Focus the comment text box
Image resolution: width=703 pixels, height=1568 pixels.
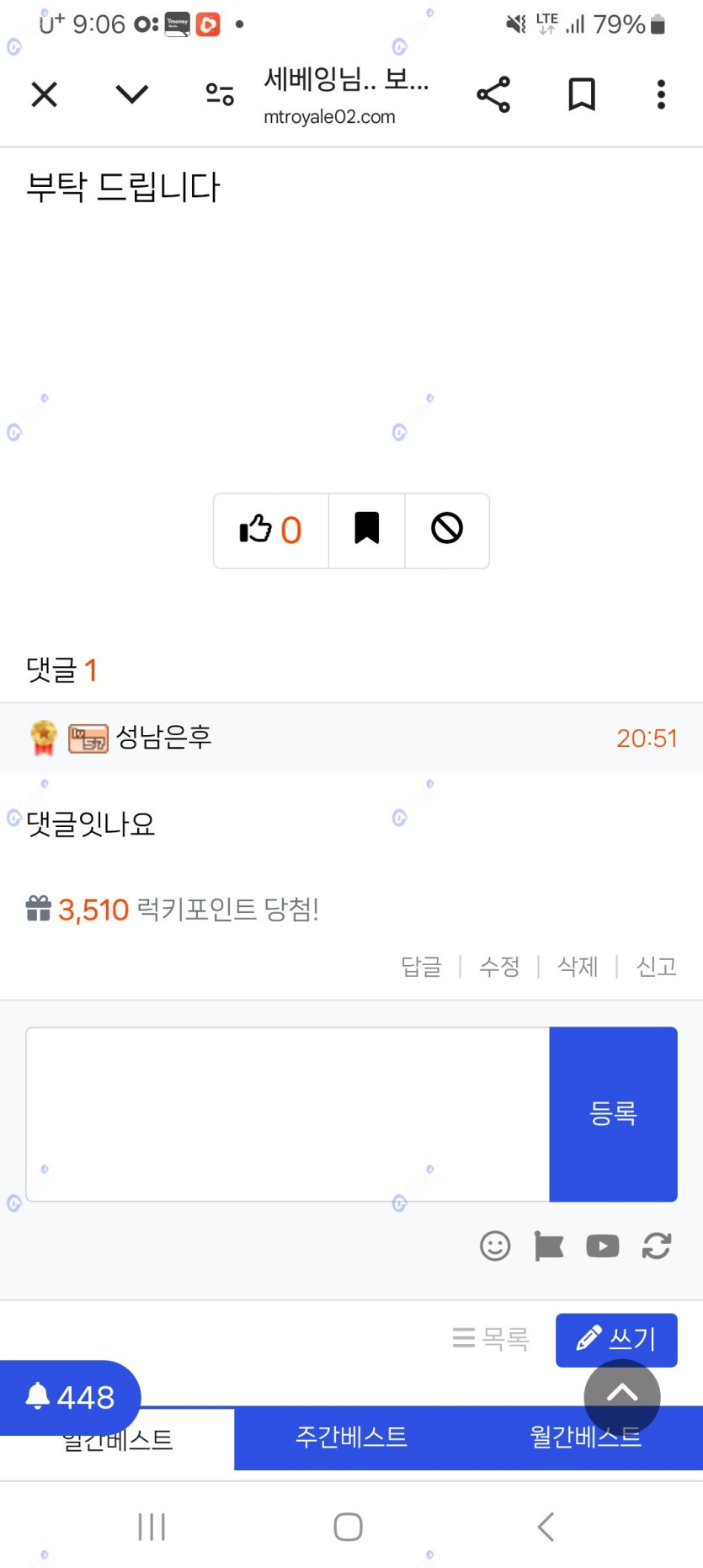pyautogui.click(x=288, y=1113)
